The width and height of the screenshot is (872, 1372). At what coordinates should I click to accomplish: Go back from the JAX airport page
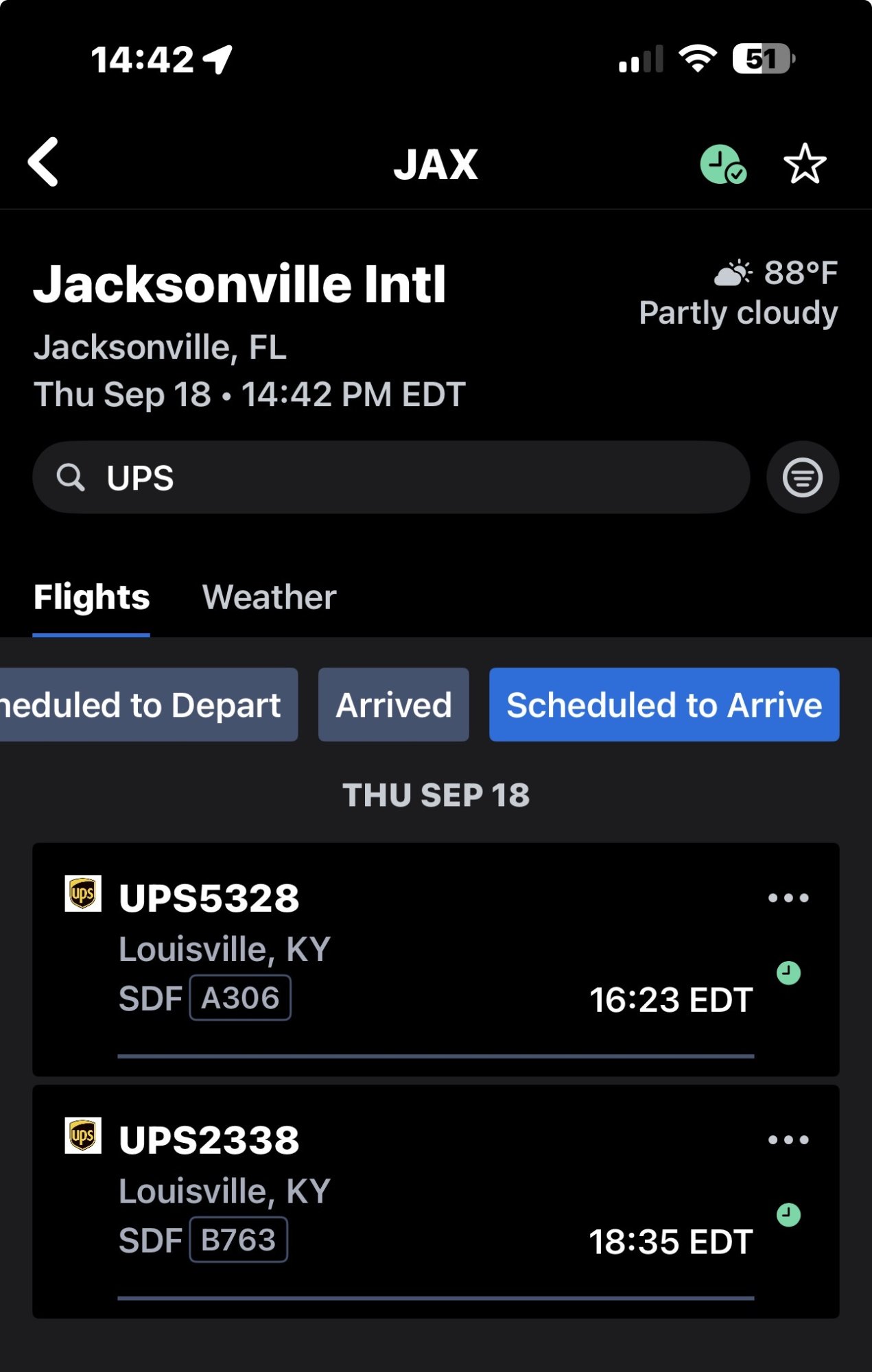point(44,163)
